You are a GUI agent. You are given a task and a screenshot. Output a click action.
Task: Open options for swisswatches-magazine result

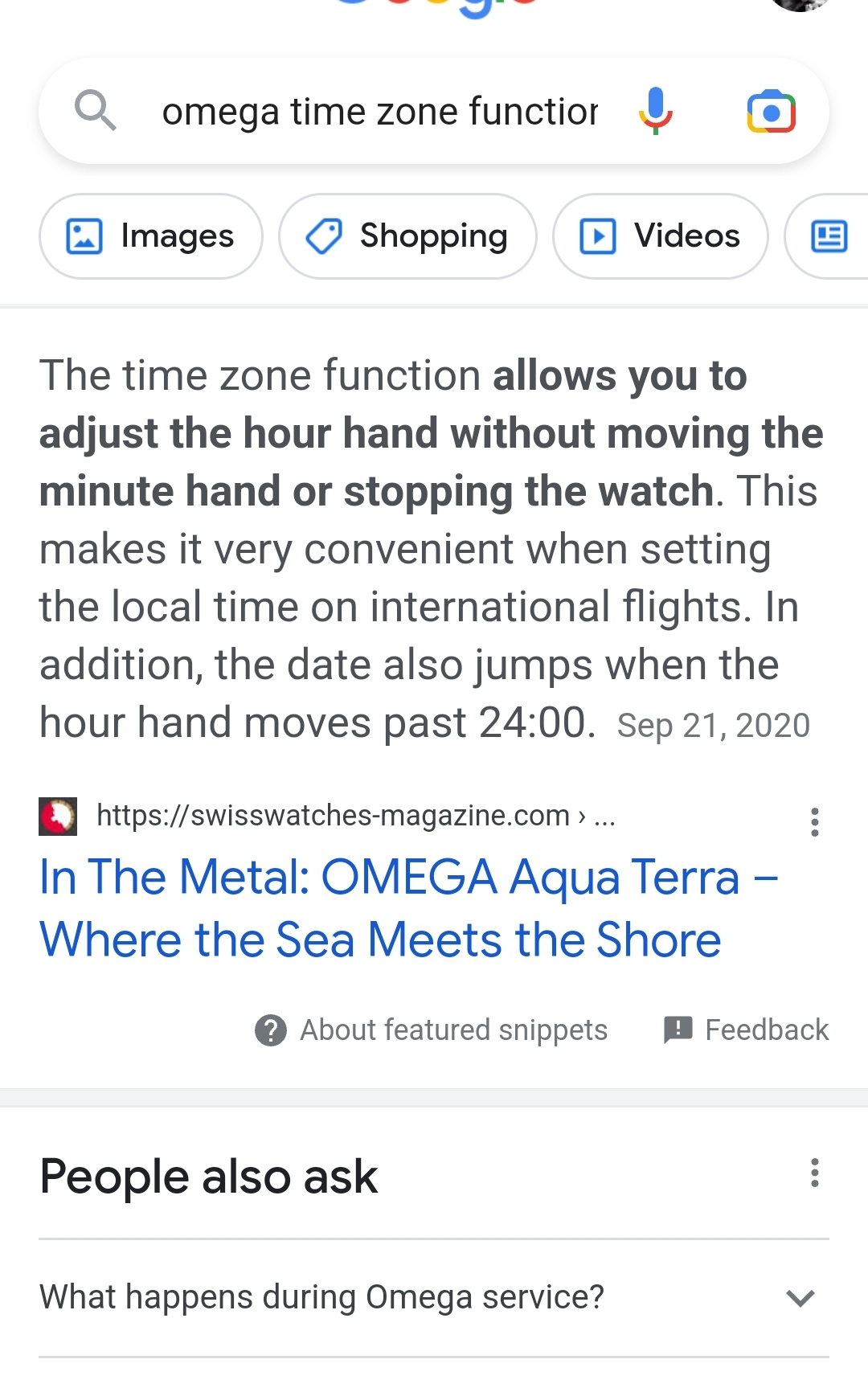814,822
